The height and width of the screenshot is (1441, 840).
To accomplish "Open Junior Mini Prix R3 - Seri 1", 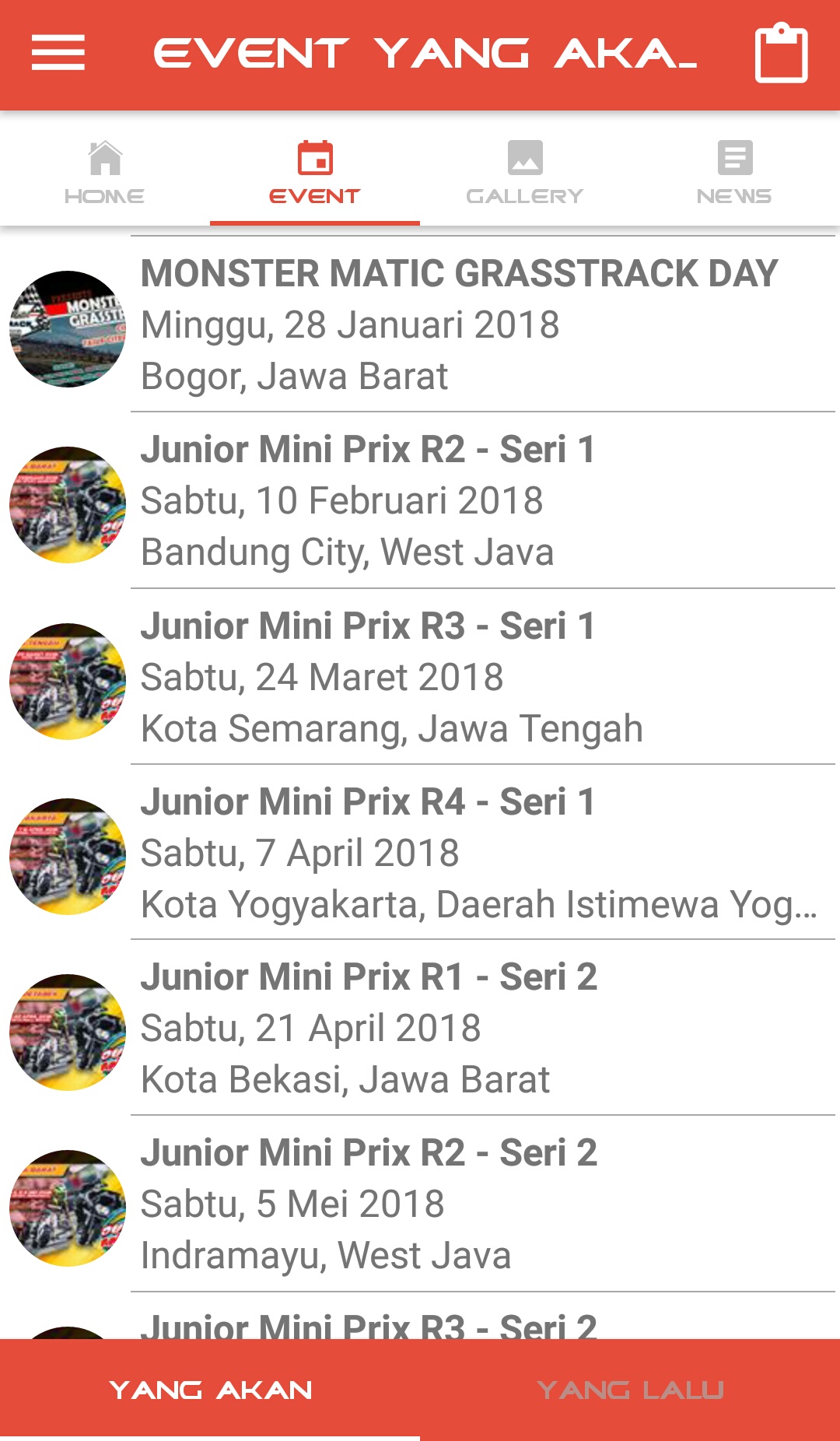I will pos(459,677).
